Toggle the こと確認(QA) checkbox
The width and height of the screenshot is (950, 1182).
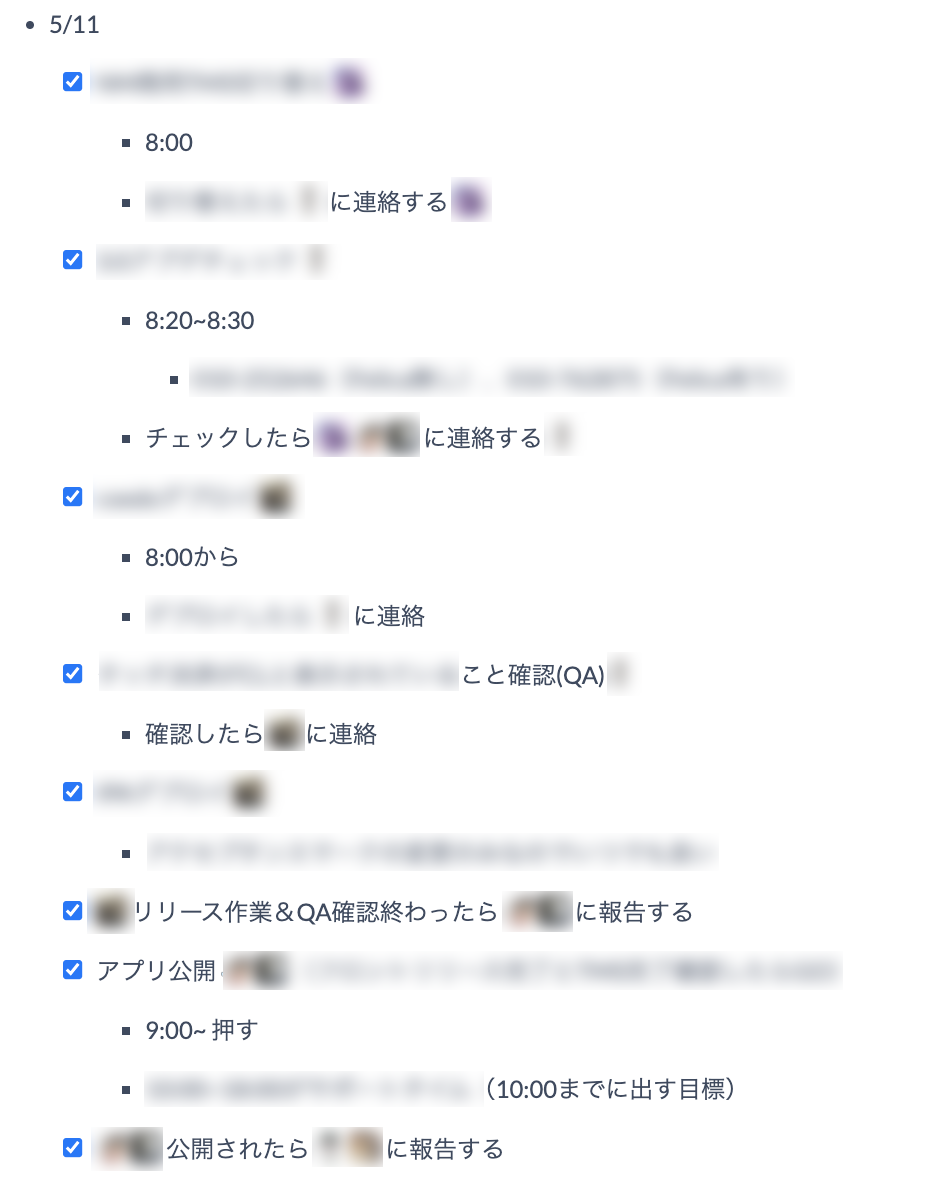72,673
